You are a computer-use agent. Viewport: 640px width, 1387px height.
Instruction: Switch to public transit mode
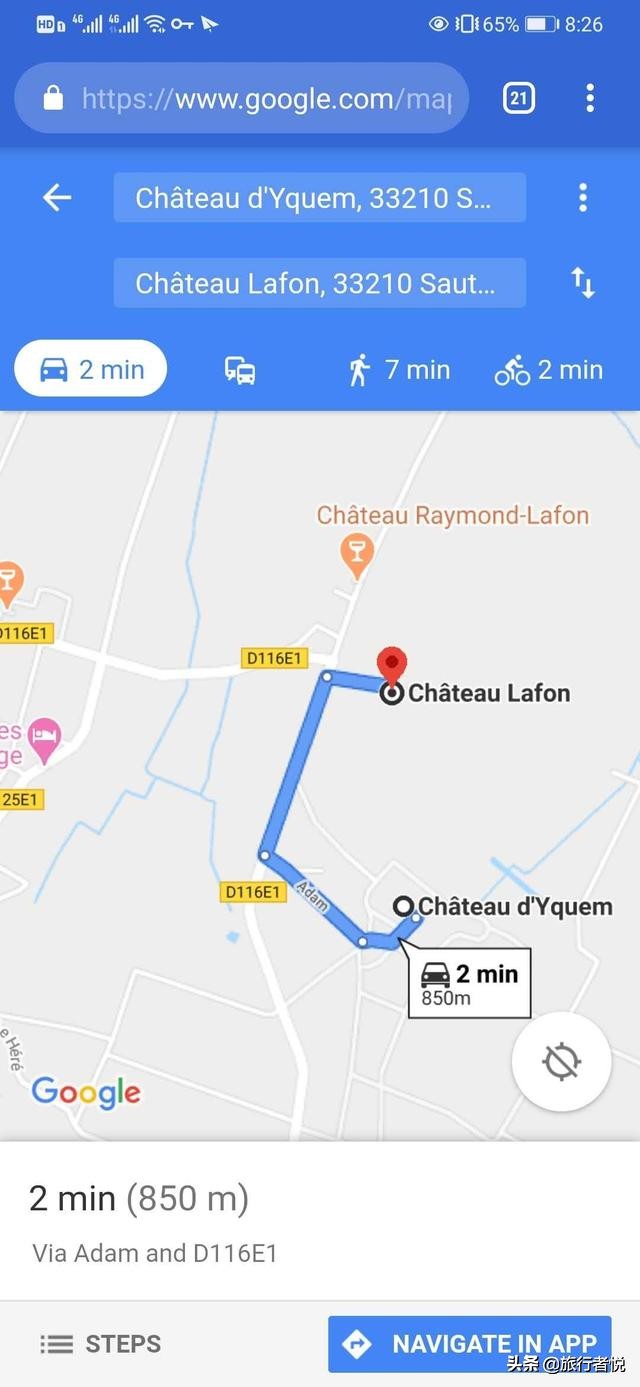coord(240,371)
